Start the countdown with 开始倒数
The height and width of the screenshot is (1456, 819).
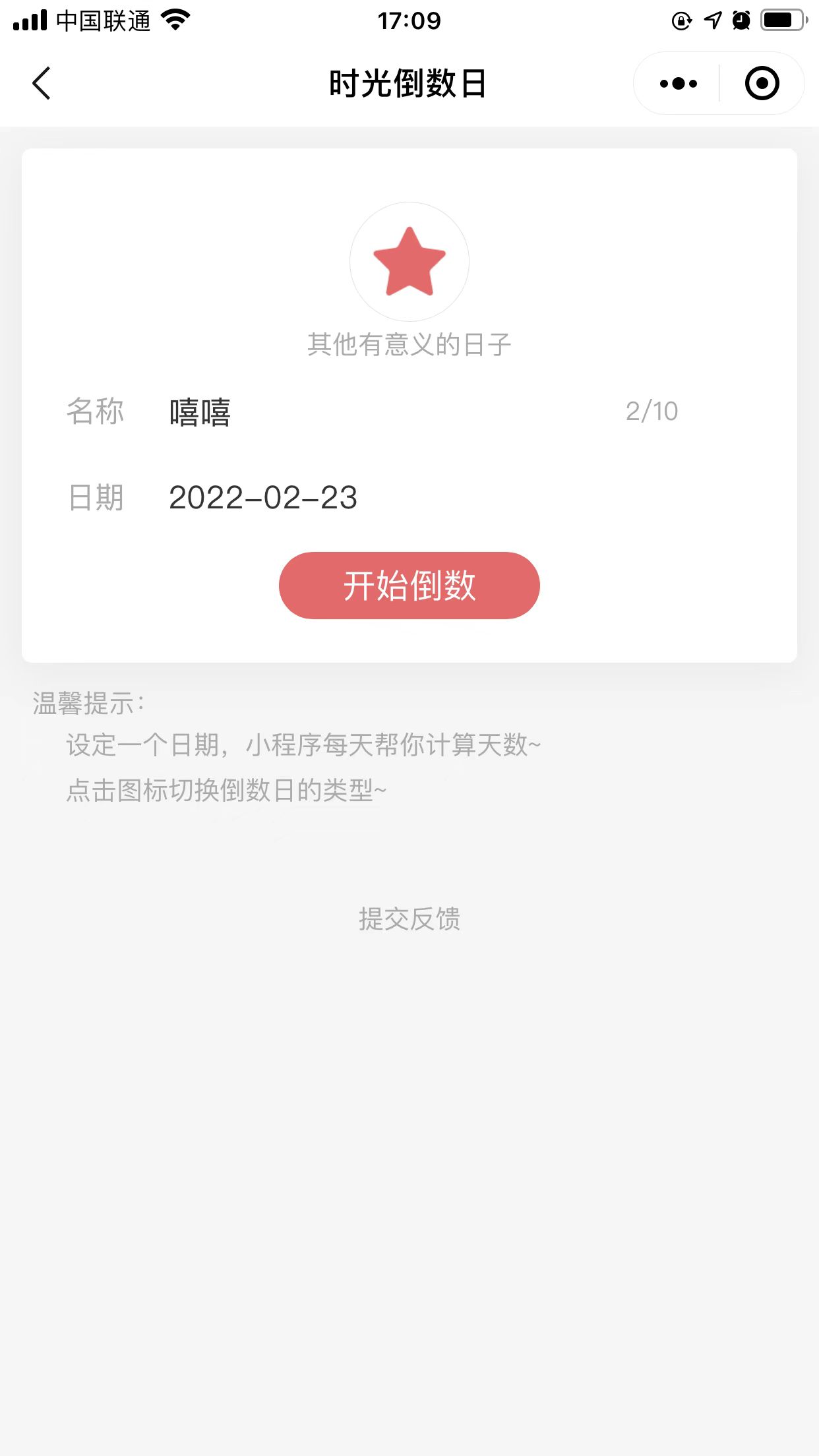click(409, 586)
